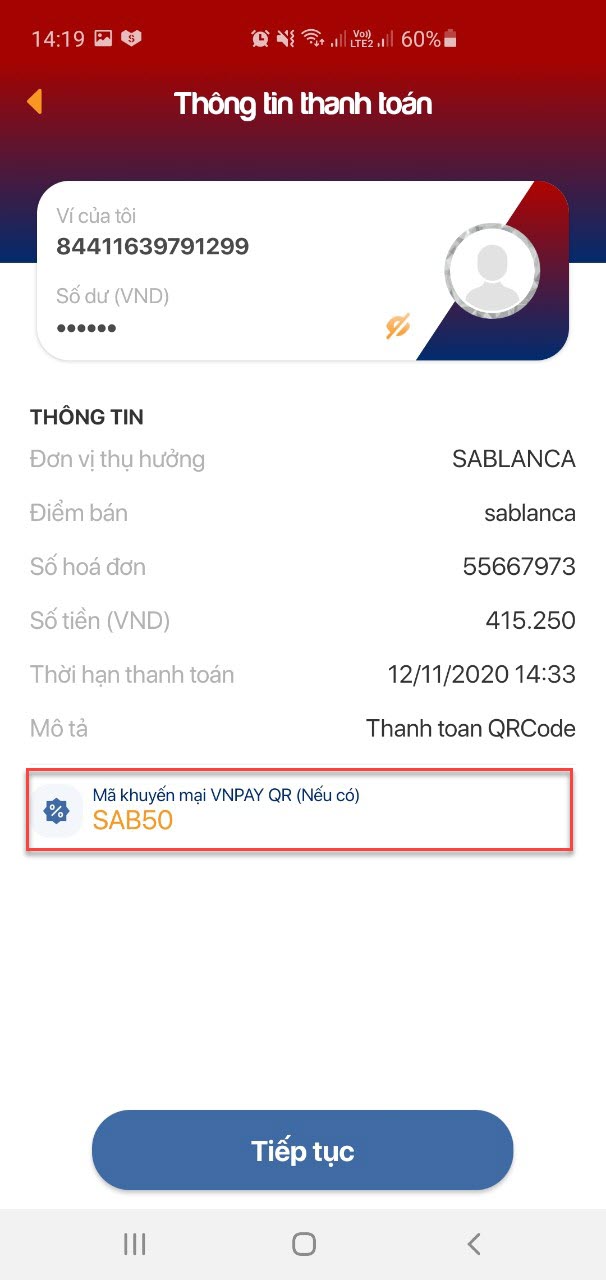Edit the VNPAY QR promo code field

[x=299, y=809]
